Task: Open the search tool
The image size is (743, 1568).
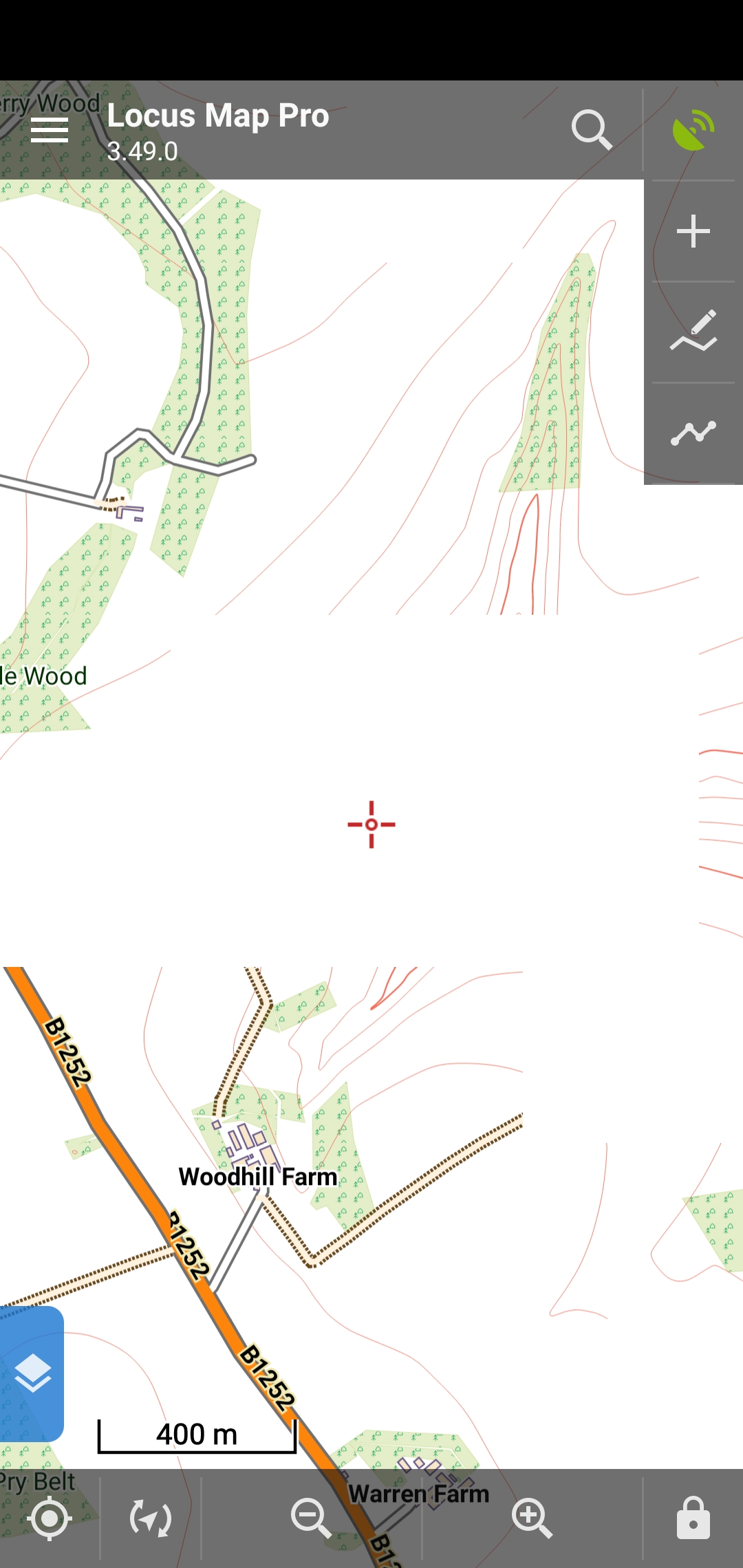Action: pyautogui.click(x=592, y=130)
